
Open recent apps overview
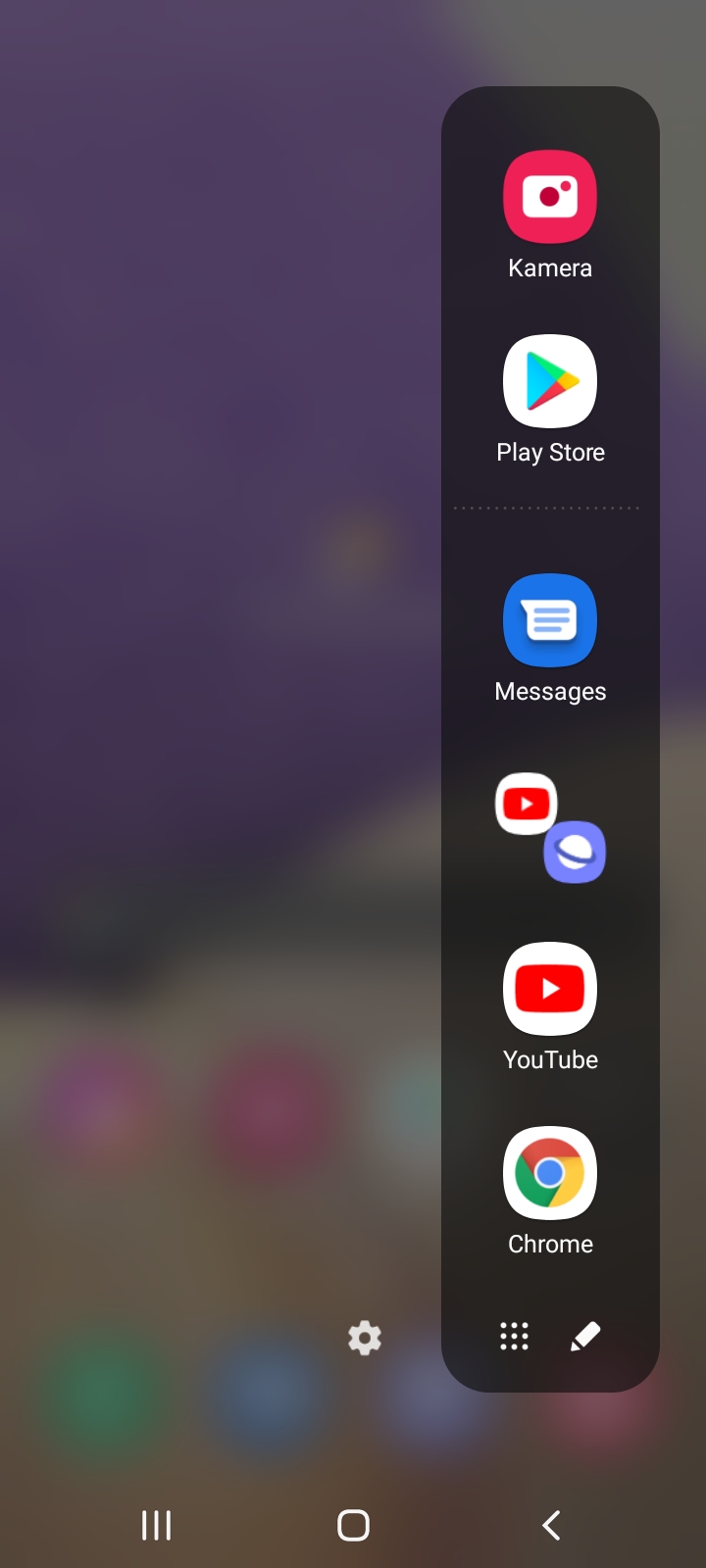click(x=157, y=1525)
